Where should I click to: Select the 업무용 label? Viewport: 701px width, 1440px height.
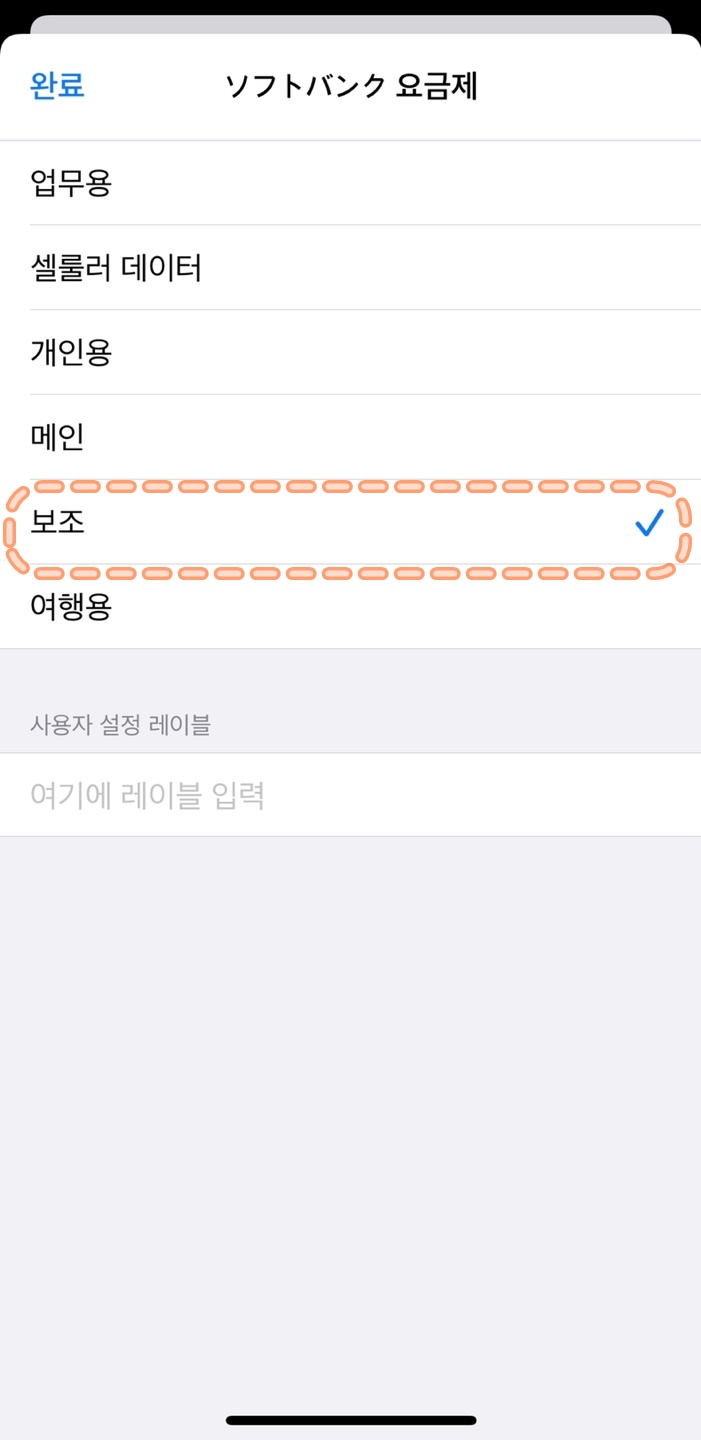click(350, 183)
